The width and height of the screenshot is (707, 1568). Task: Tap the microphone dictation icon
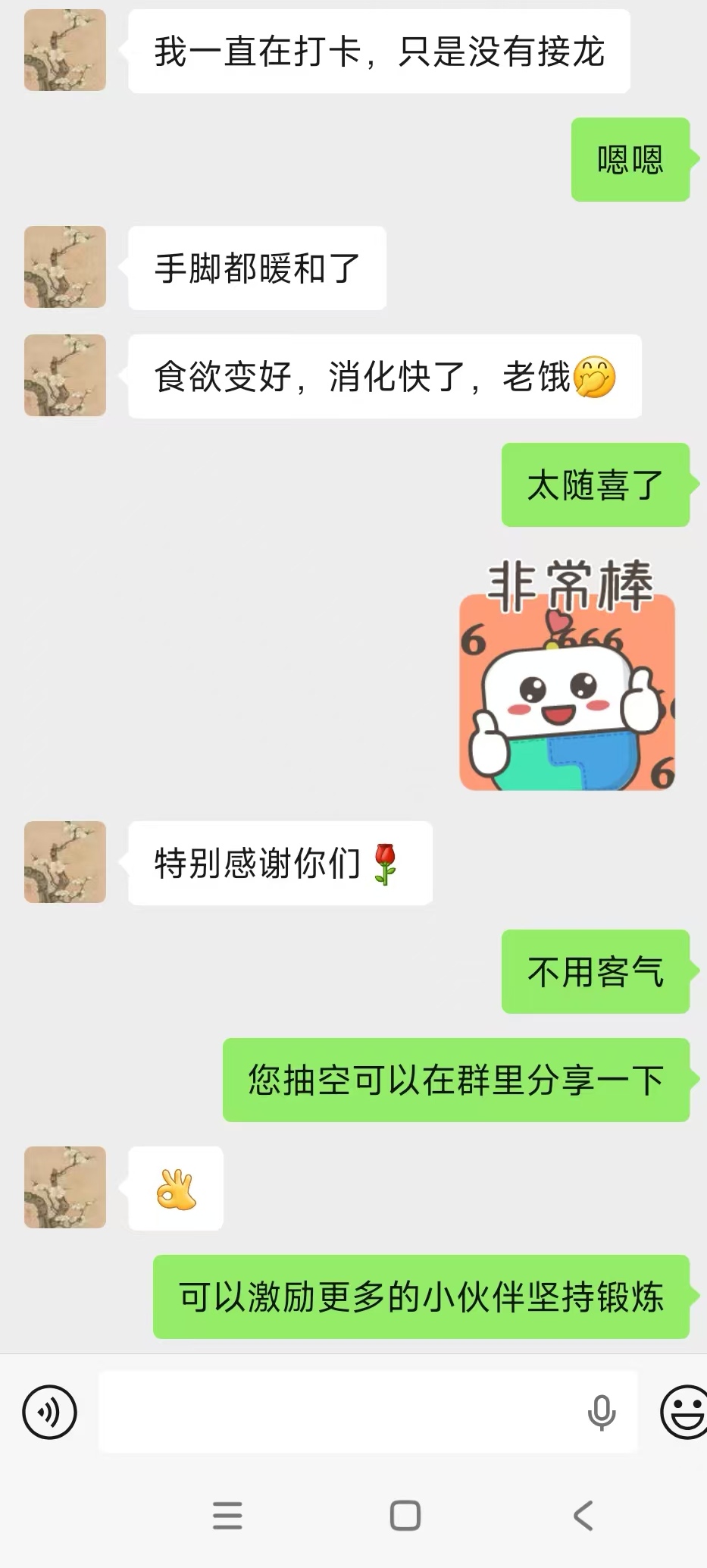[x=602, y=1412]
